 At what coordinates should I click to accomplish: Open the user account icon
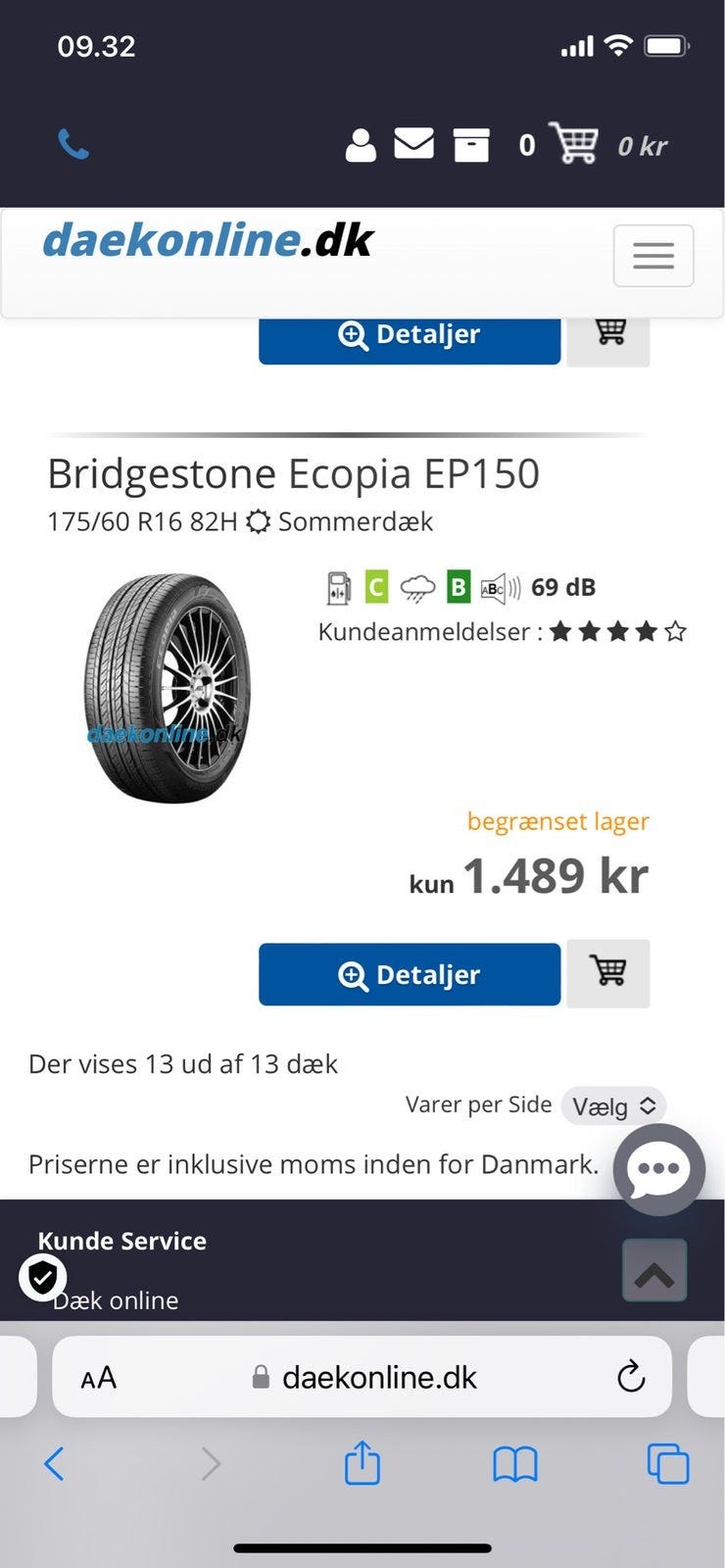[361, 145]
